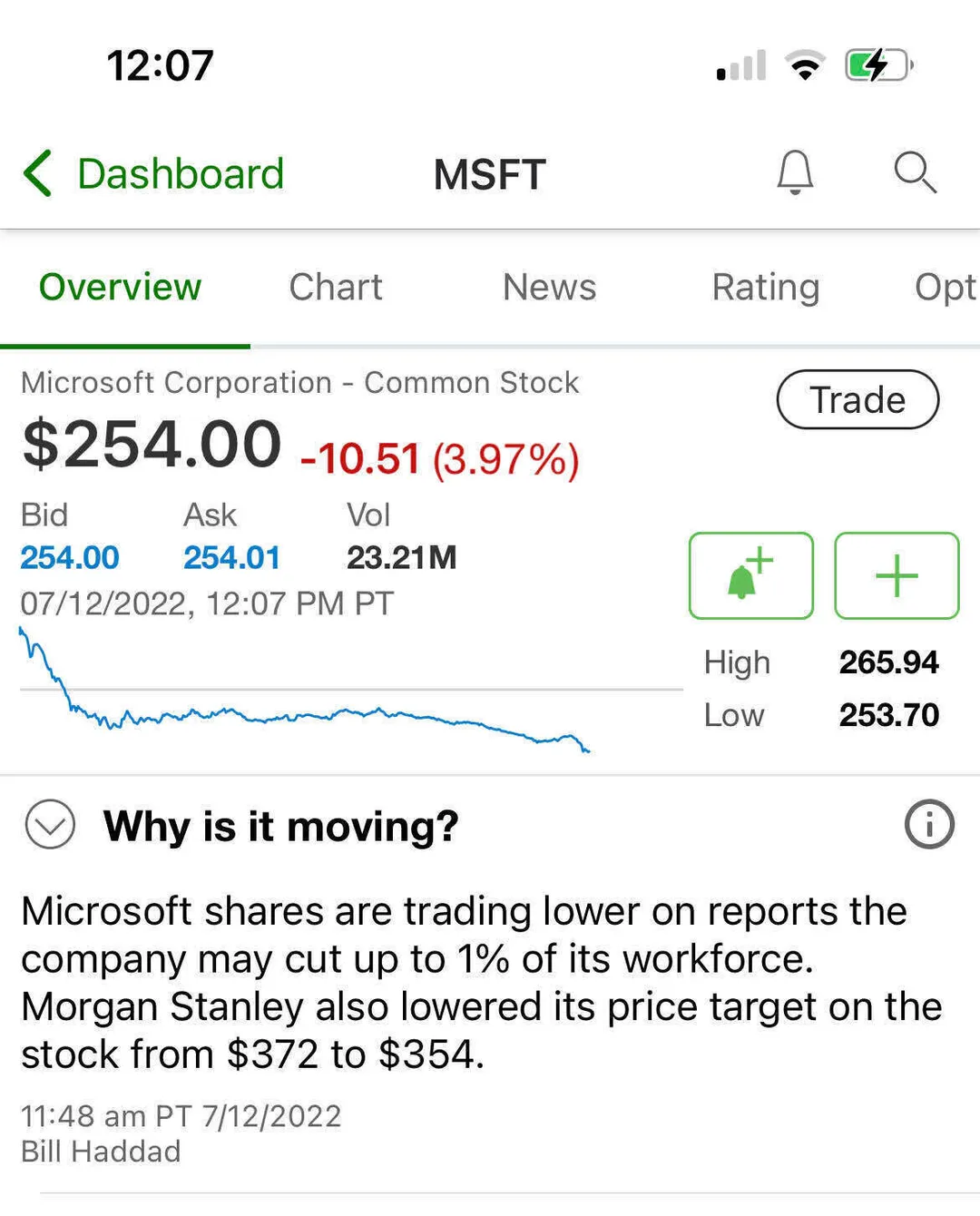Switch to the Chart tab
This screenshot has height=1216, width=980.
coord(336,288)
